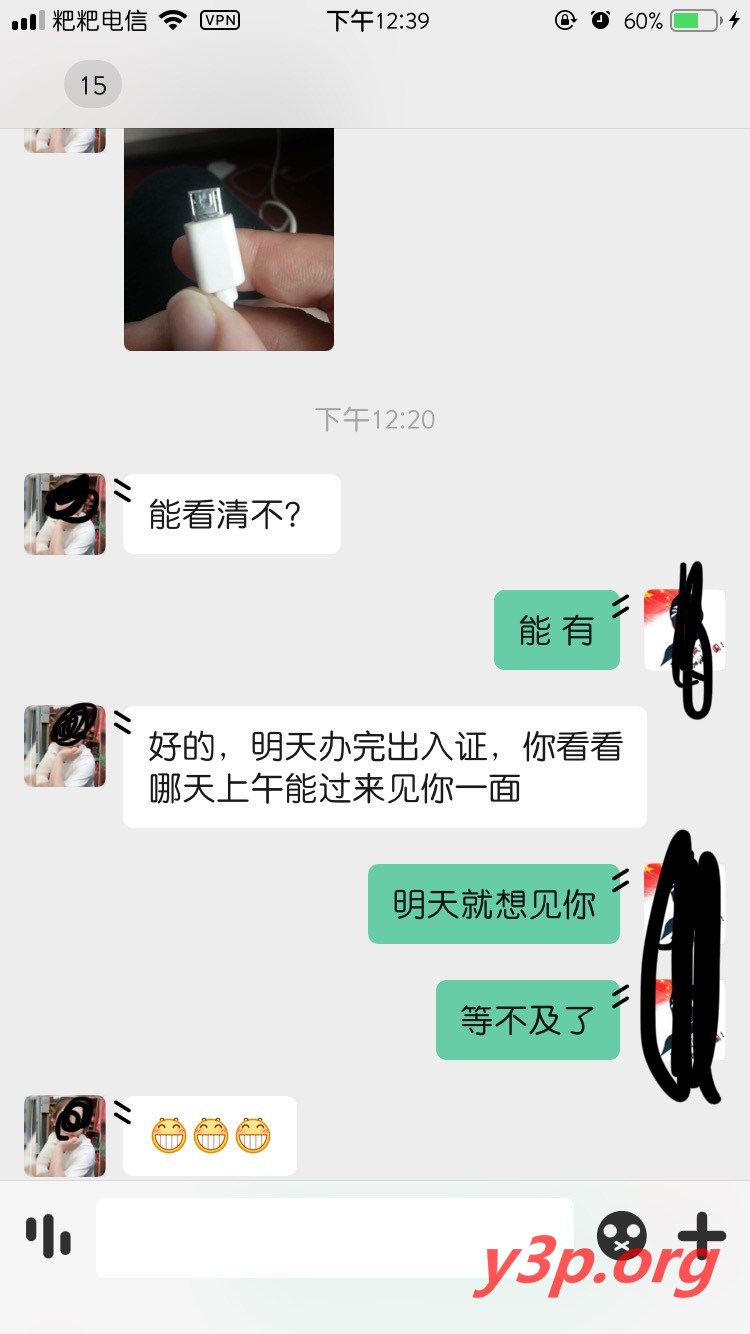Tap the message text input field

tap(335, 1238)
